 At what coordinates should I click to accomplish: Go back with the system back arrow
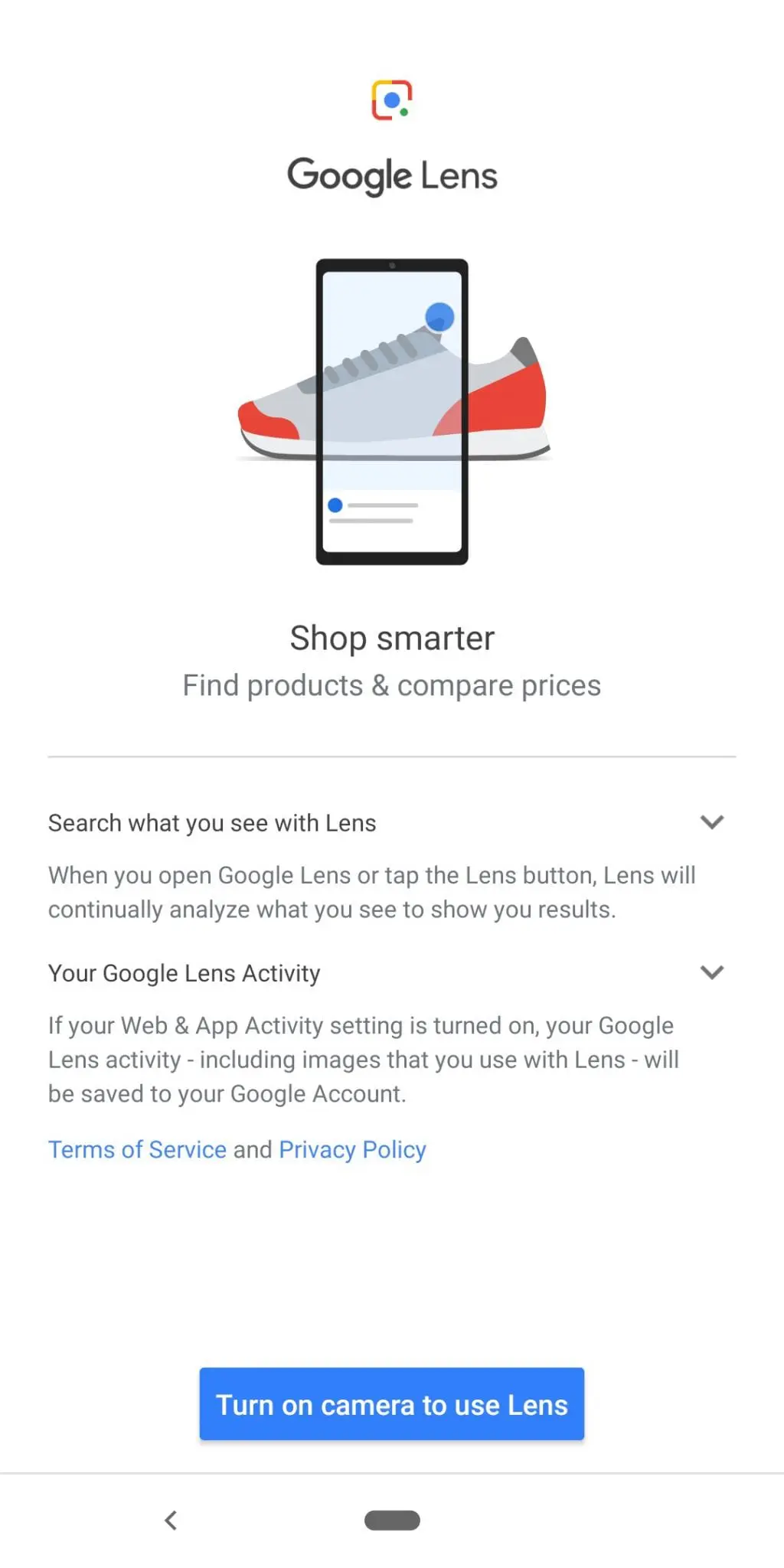[x=171, y=1520]
